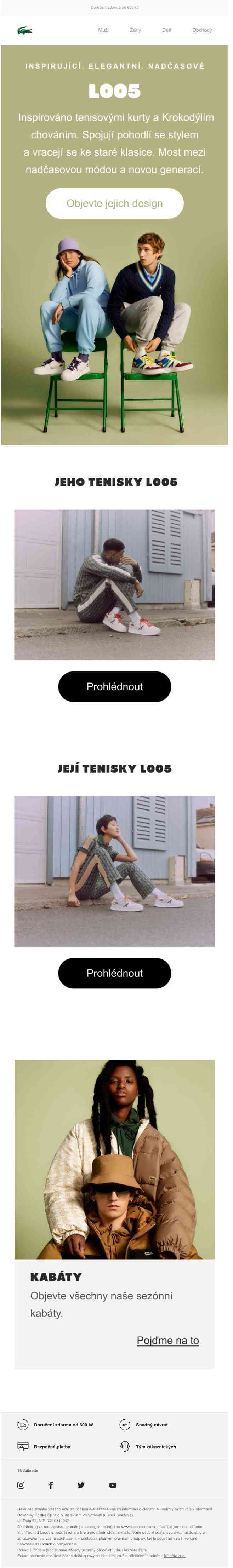This screenshot has width=233, height=1568.
Task: Open the Jeho tenisky L005 photo
Action: (x=115, y=584)
